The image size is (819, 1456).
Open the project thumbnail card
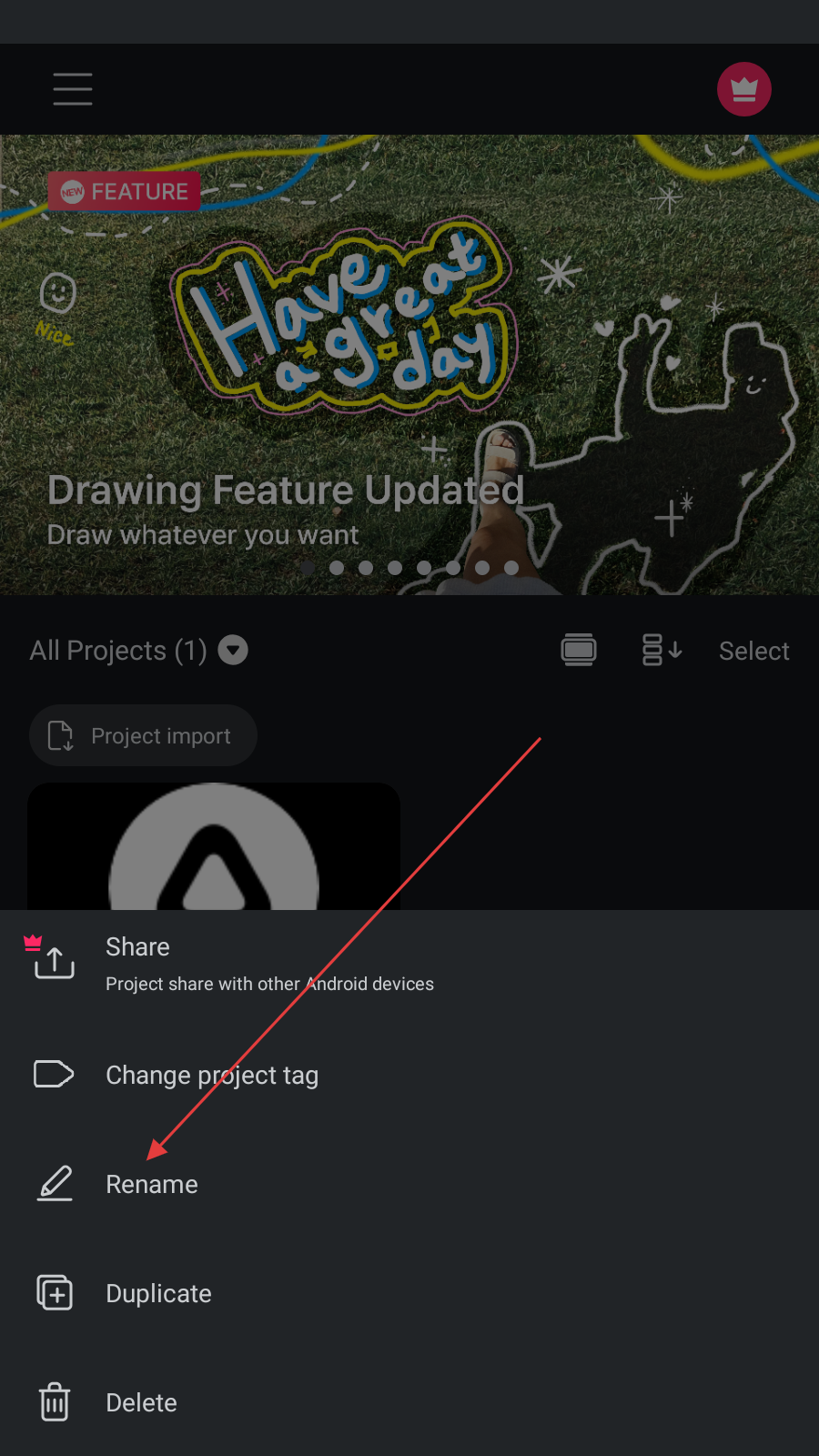click(x=214, y=846)
